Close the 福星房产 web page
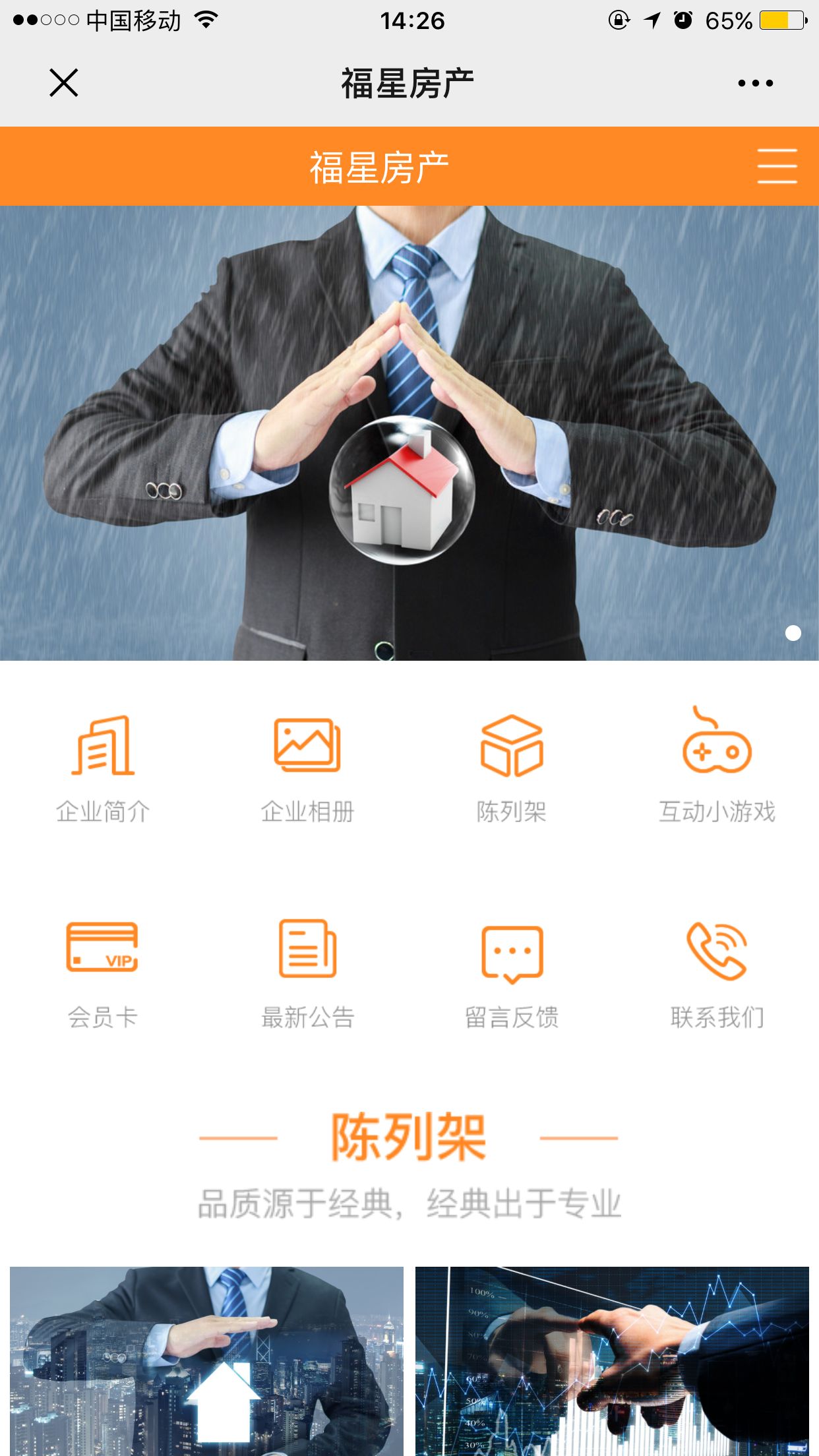This screenshot has height=1456, width=819. 63,83
